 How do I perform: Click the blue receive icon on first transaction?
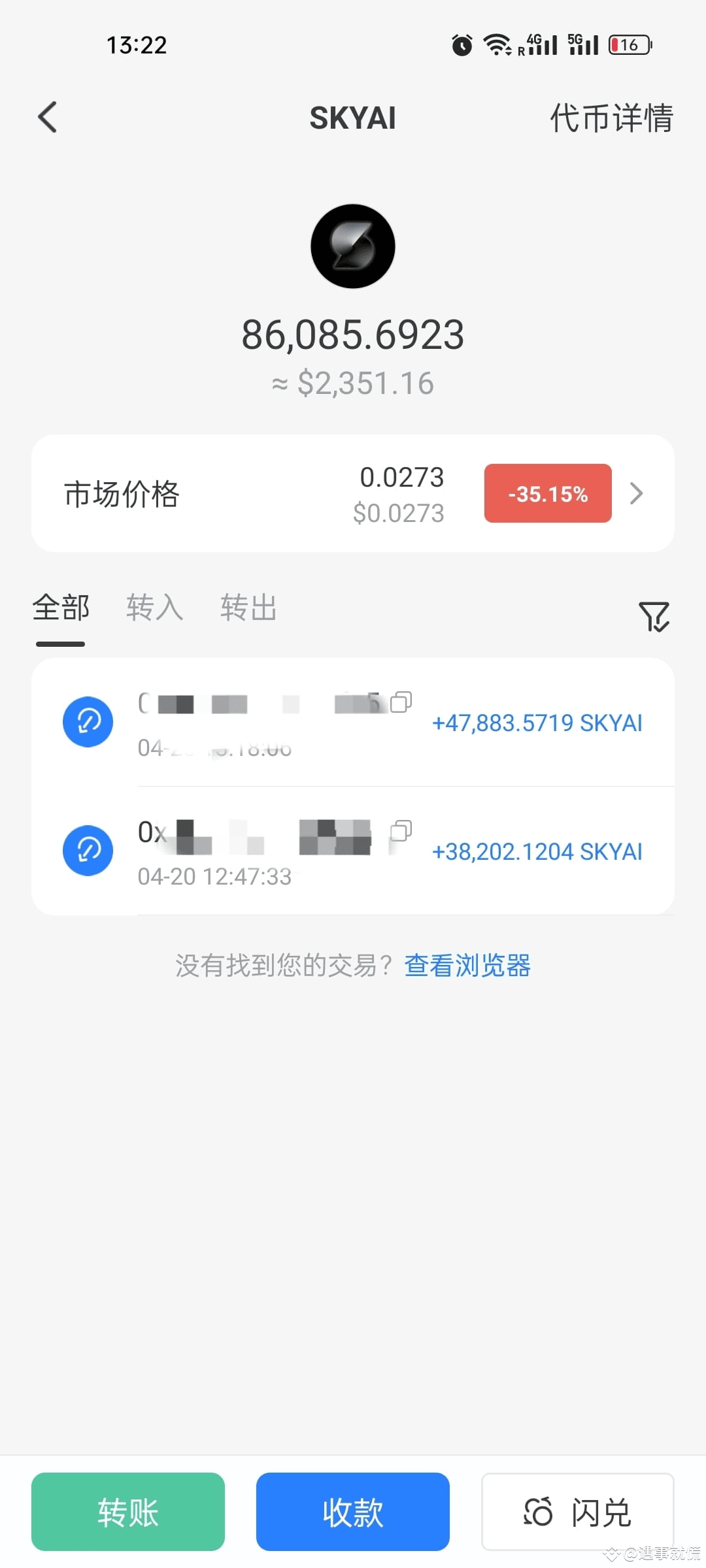pos(88,721)
